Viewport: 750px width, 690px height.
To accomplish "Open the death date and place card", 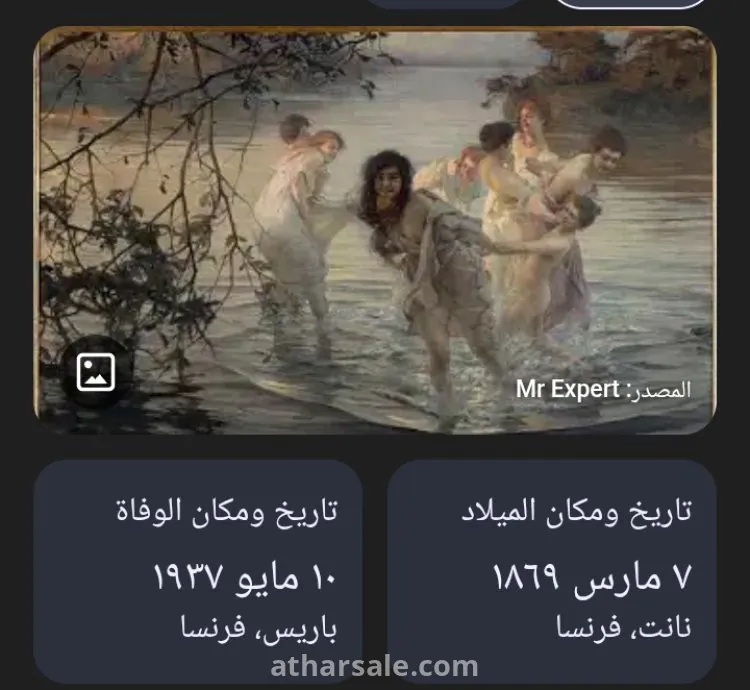I will click(198, 570).
